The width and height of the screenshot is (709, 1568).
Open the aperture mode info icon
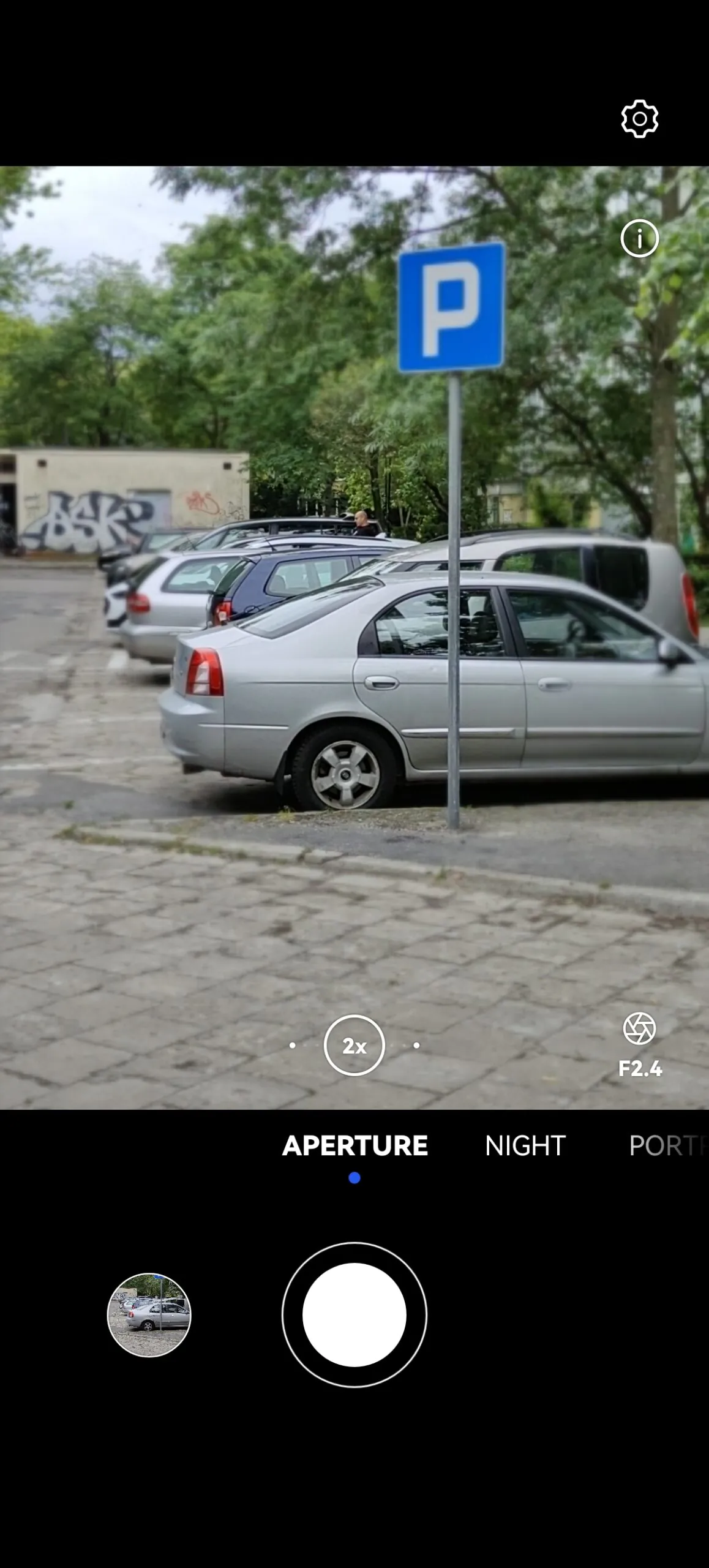pos(639,238)
